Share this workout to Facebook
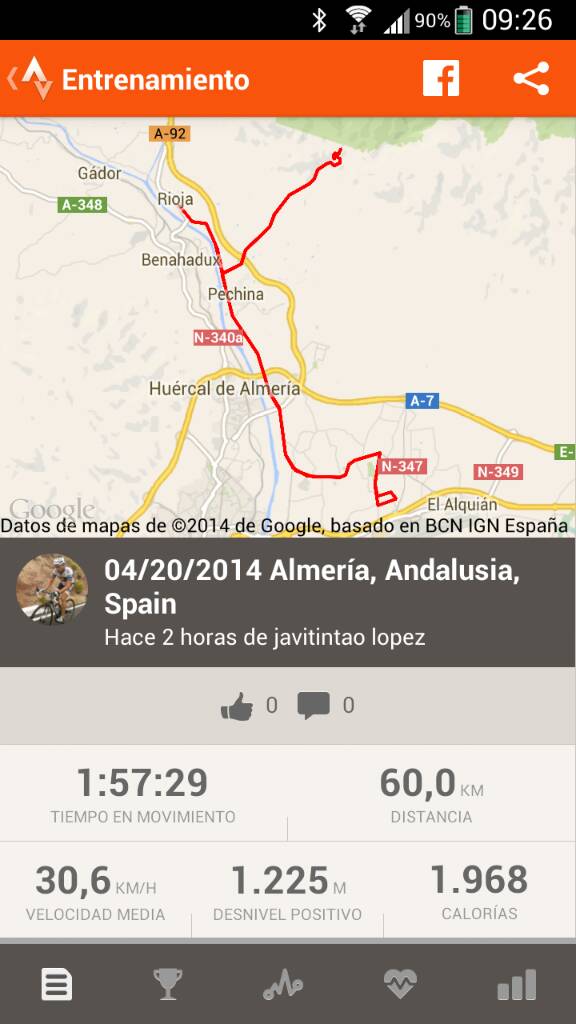 pyautogui.click(x=441, y=78)
